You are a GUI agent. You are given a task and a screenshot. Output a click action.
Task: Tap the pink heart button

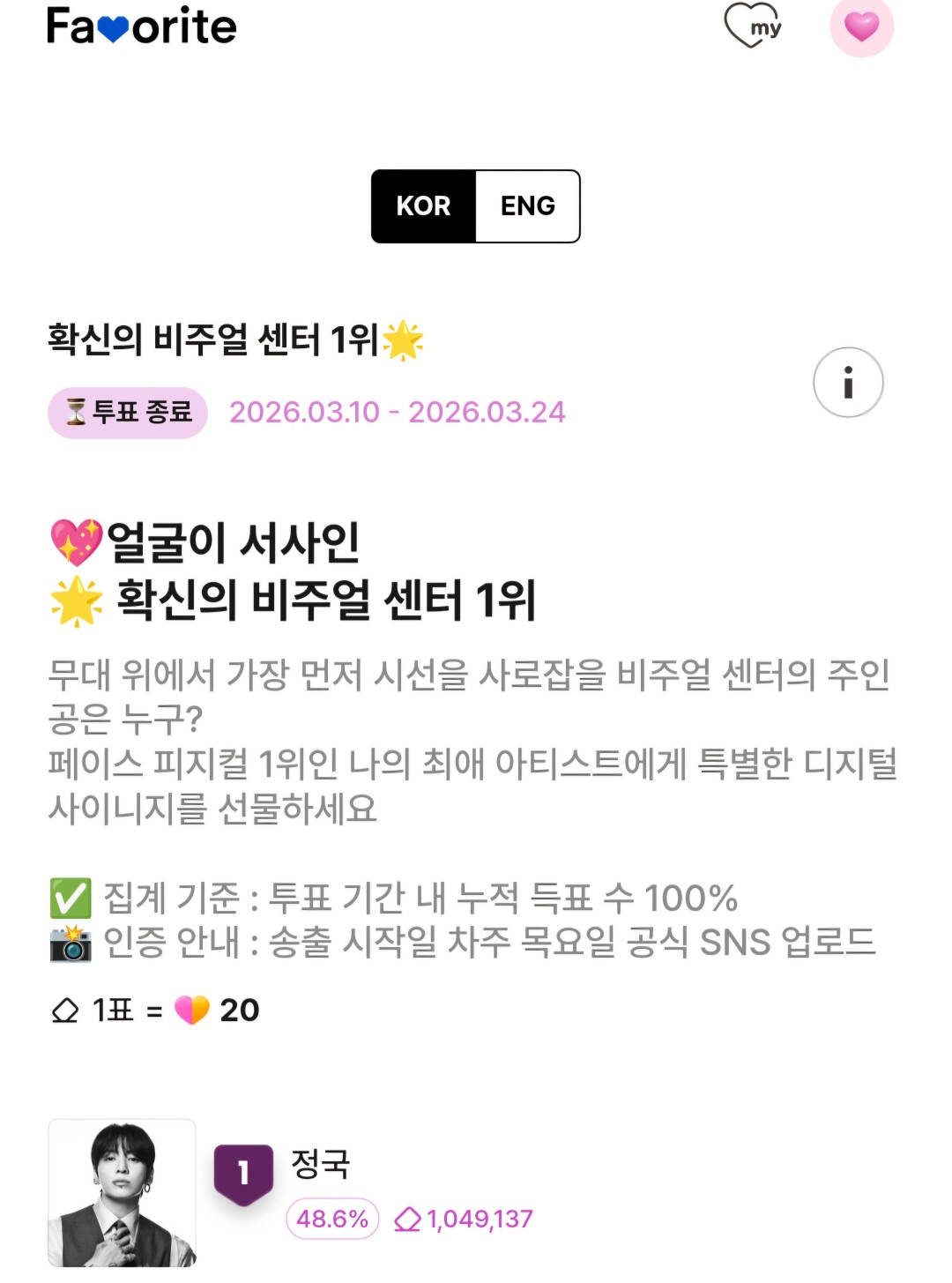pos(861,26)
